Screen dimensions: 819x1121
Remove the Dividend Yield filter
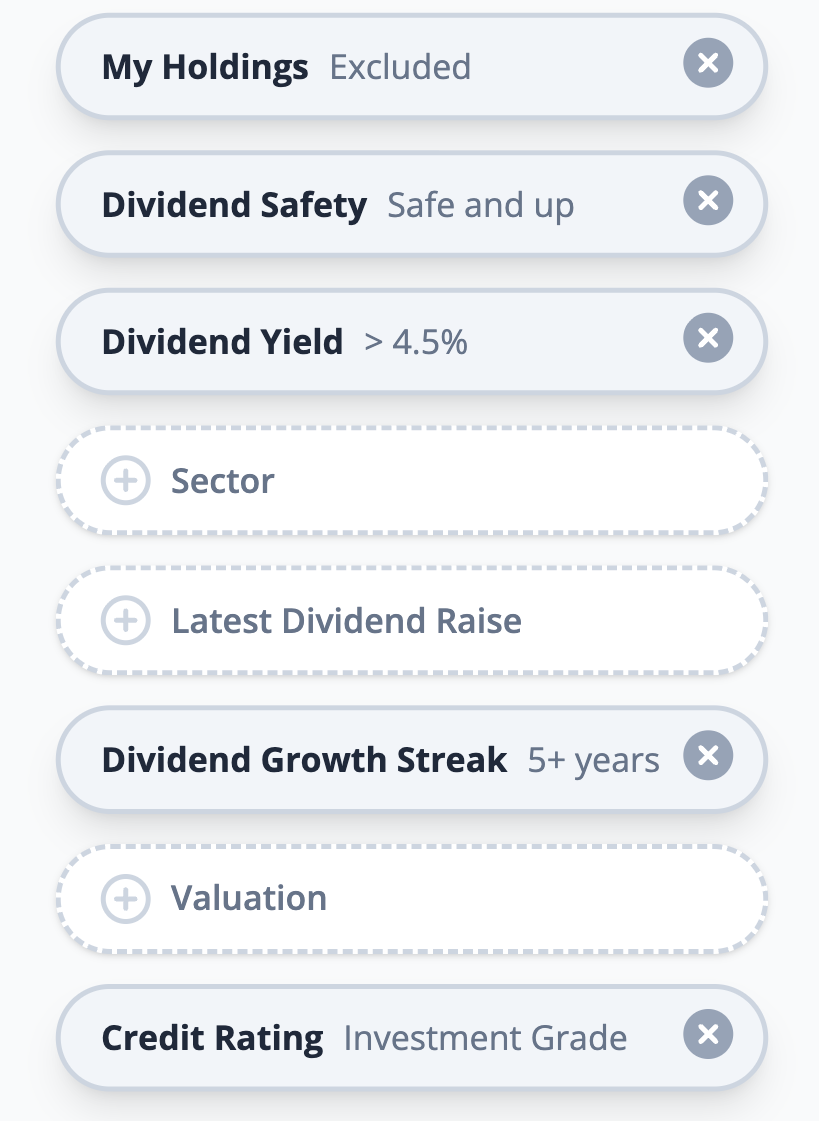[707, 338]
